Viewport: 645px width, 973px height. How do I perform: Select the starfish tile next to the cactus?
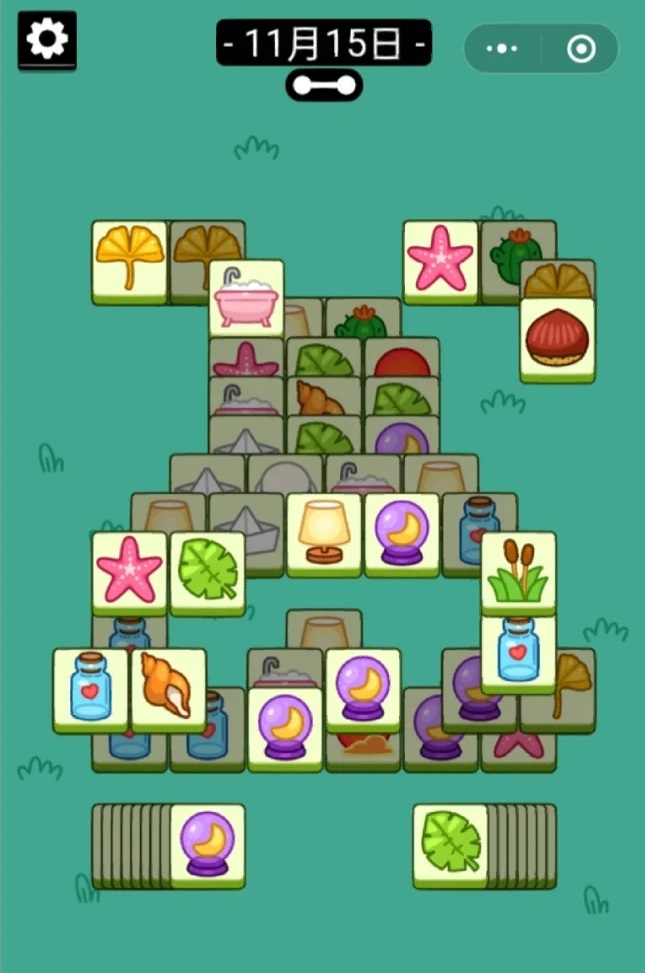(440, 260)
